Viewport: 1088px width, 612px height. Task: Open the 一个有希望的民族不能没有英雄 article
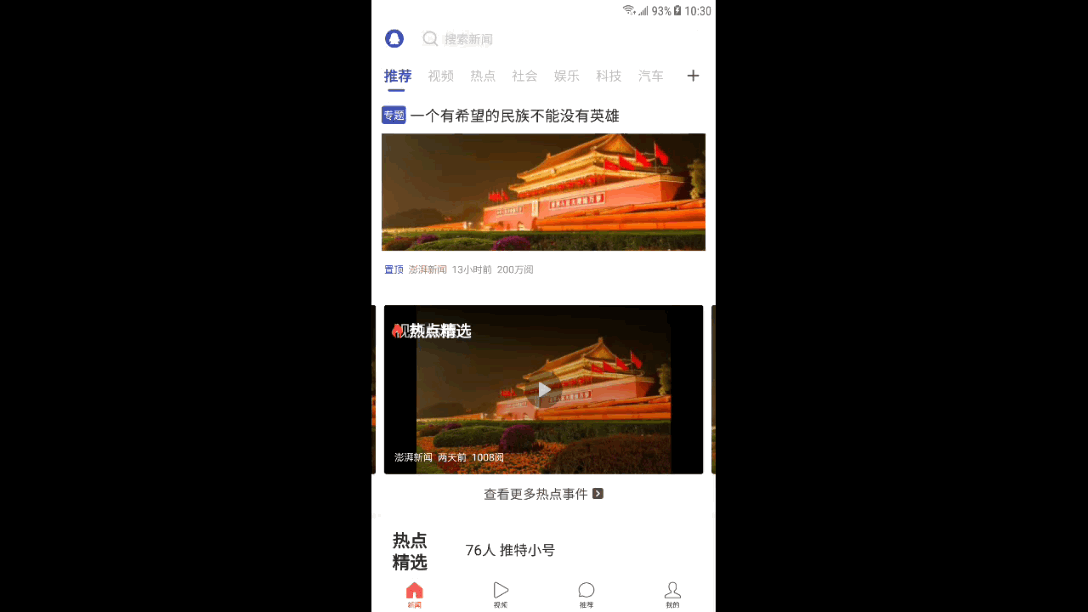click(514, 116)
